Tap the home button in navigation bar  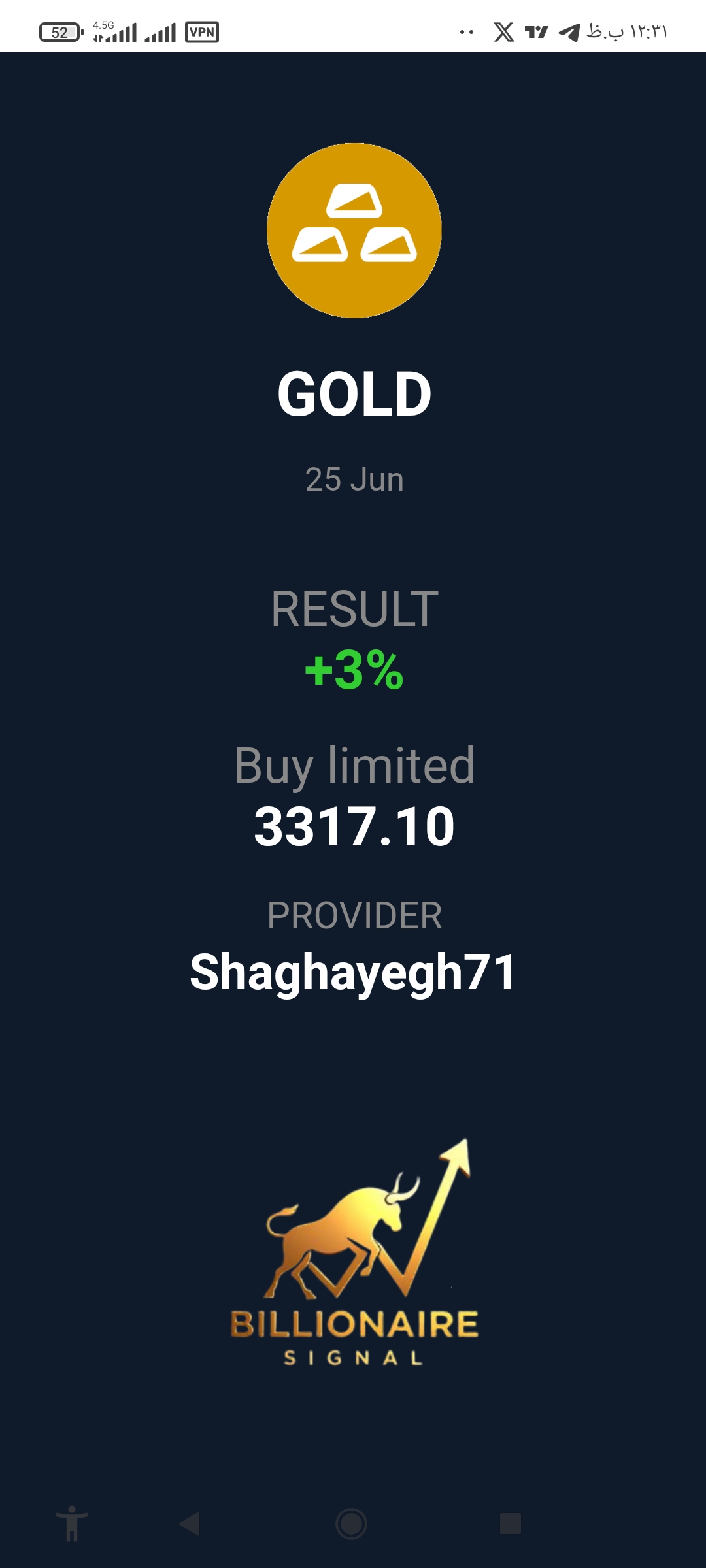[351, 1524]
